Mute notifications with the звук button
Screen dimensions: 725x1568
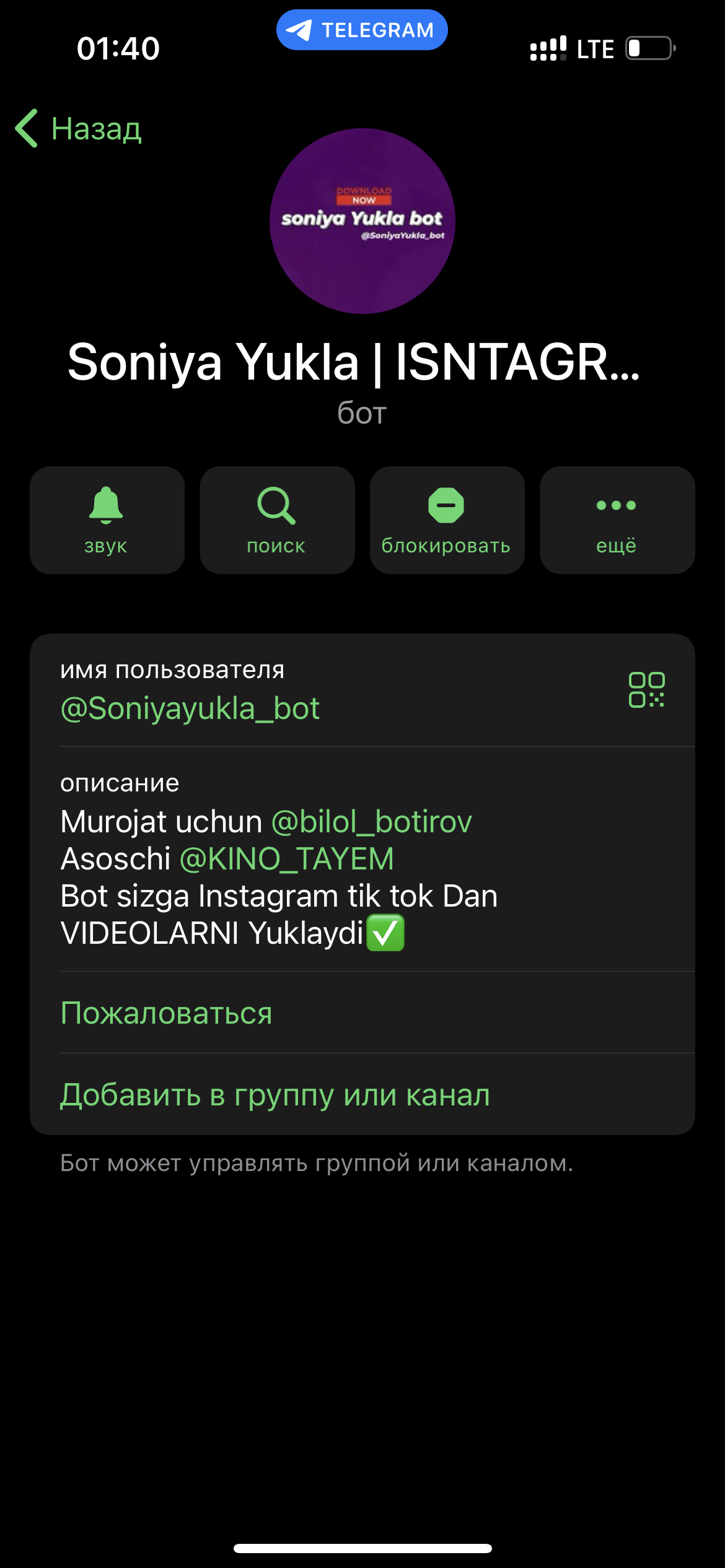[107, 520]
